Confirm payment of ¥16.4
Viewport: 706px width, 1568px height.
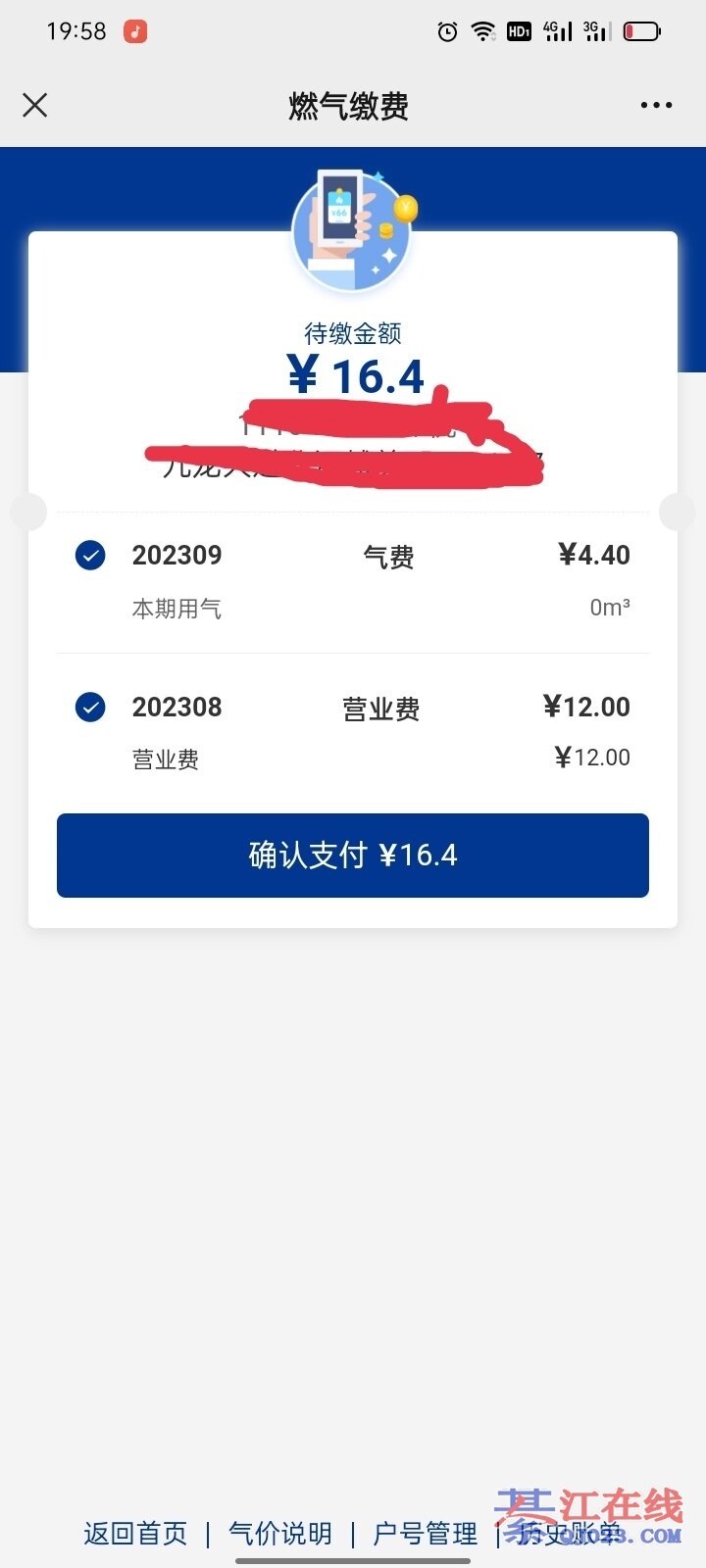(x=353, y=855)
